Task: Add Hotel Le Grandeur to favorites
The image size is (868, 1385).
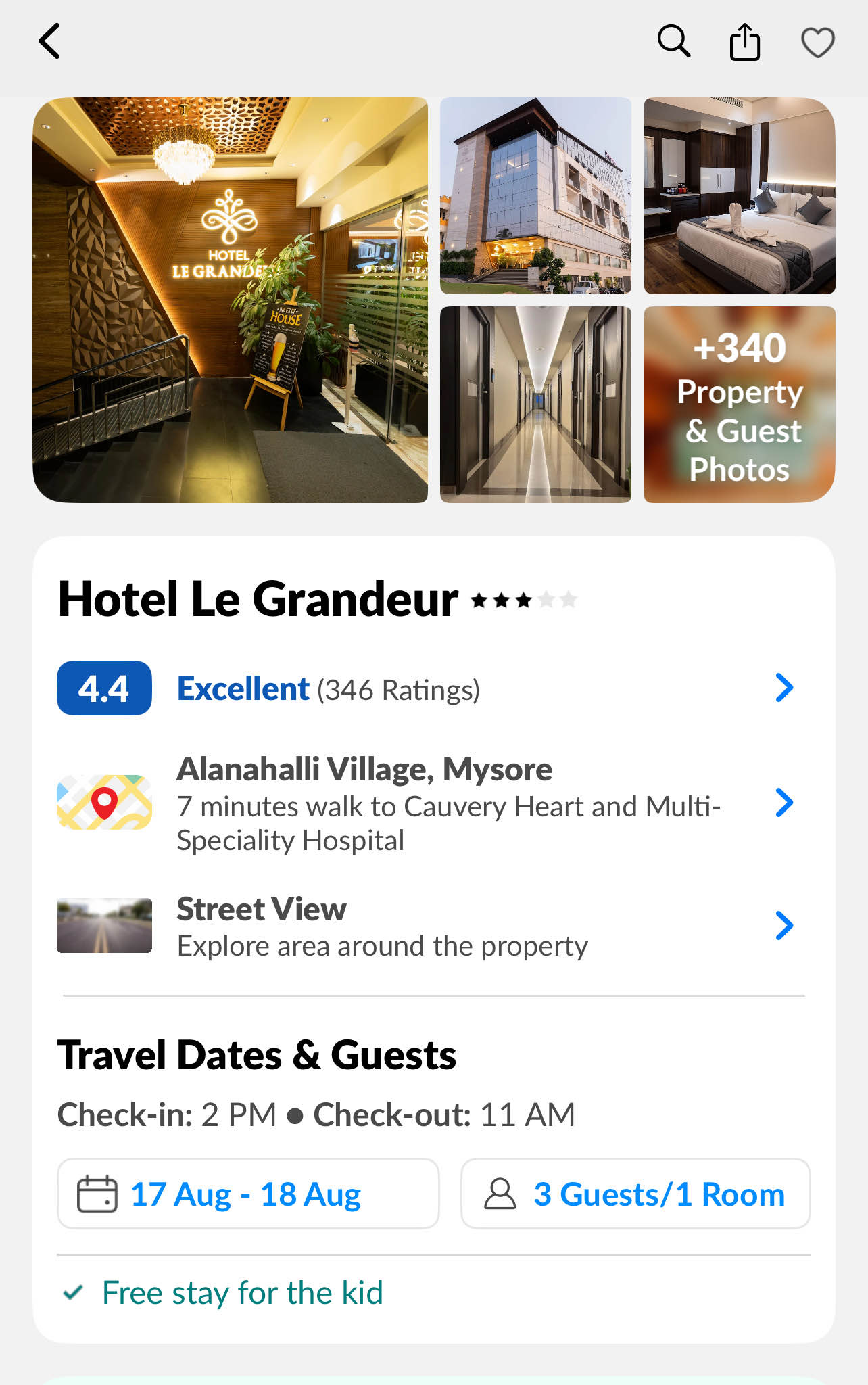Action: [817, 43]
